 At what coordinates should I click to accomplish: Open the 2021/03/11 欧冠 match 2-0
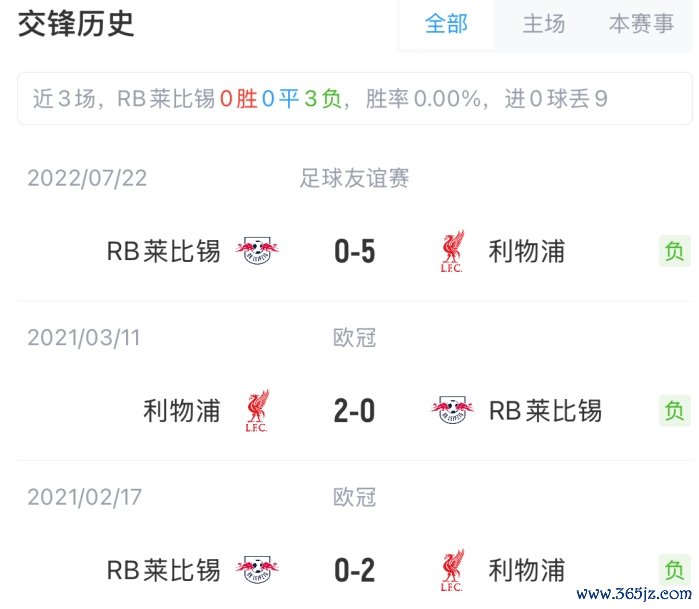354,410
